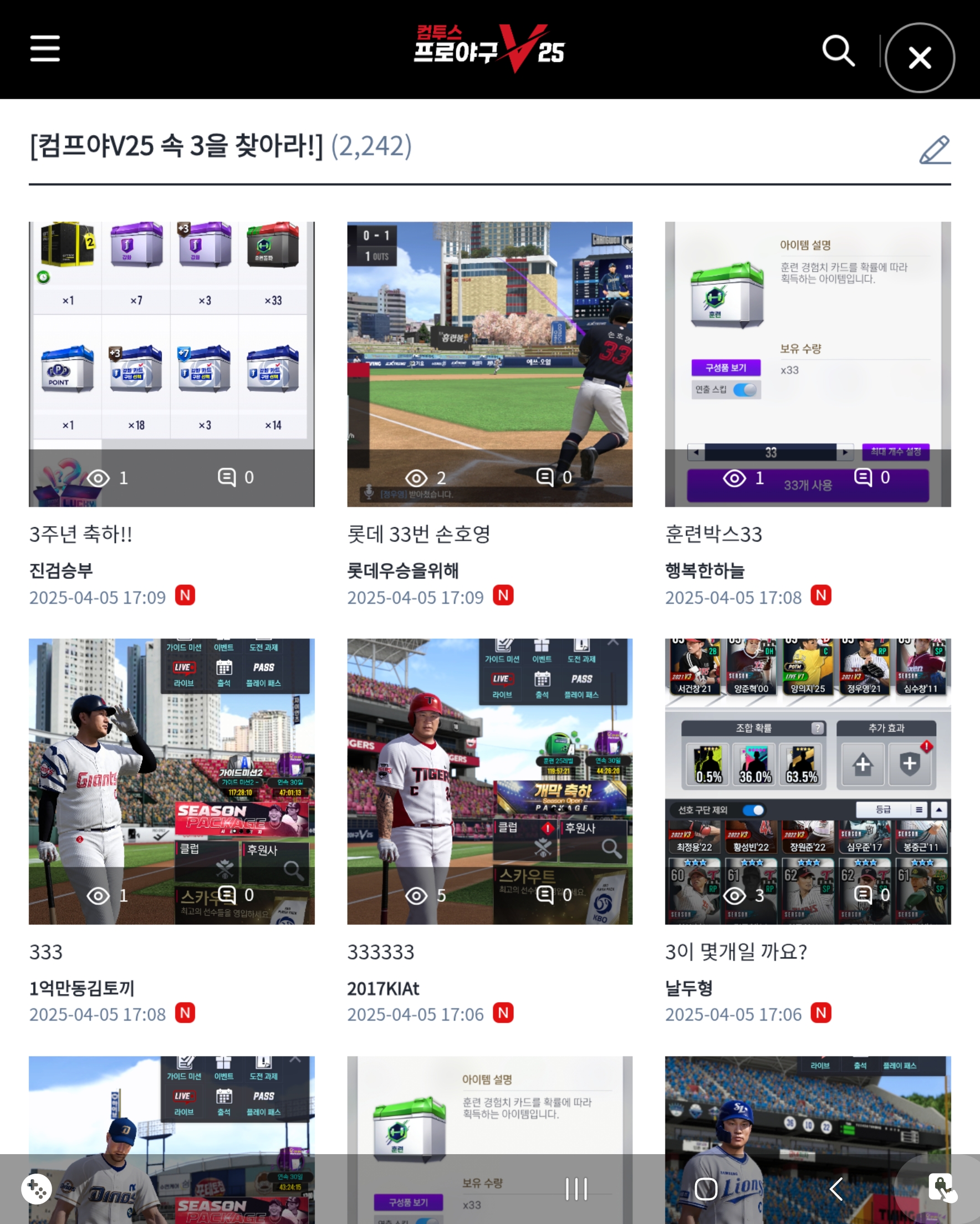Go to the system home button

tap(706, 1189)
